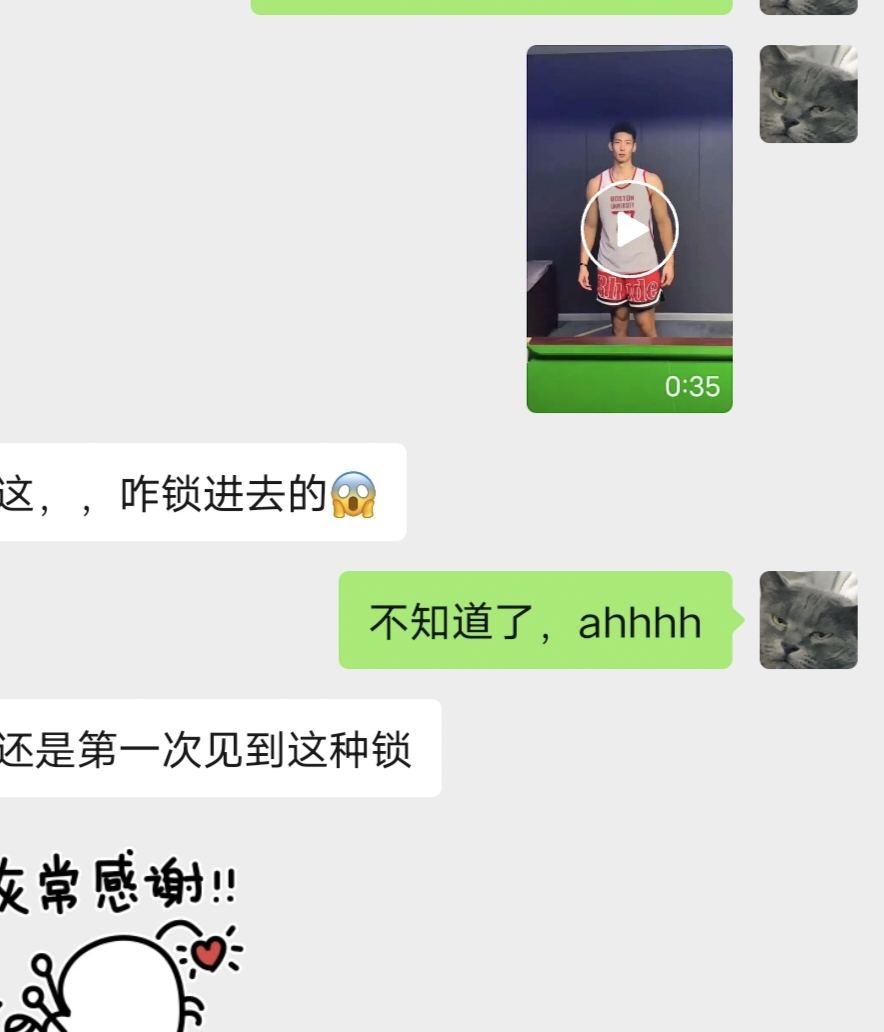
Task: Open the cat avatar beside the video message
Action: (x=808, y=94)
